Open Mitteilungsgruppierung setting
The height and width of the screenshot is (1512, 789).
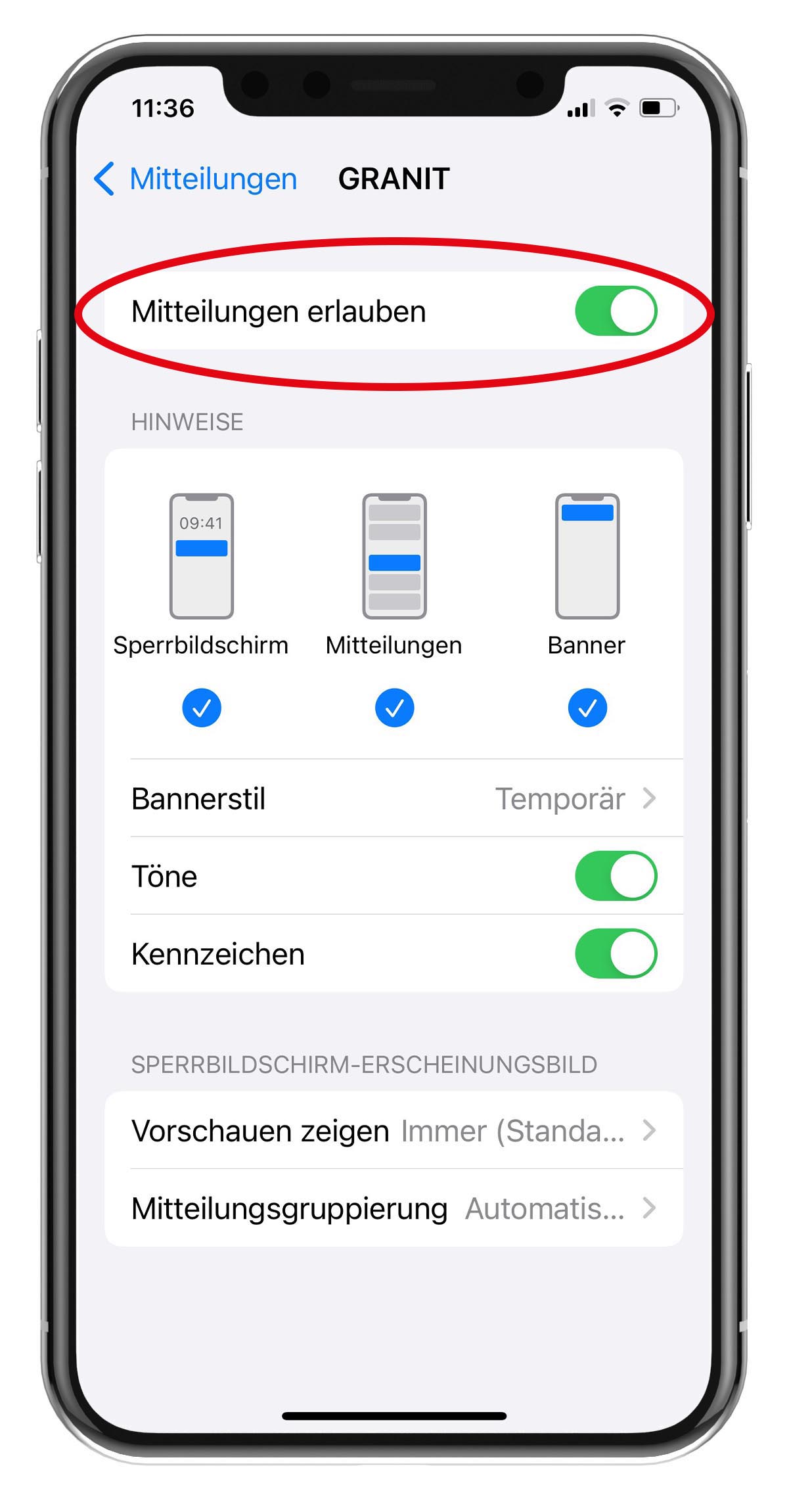[394, 1208]
